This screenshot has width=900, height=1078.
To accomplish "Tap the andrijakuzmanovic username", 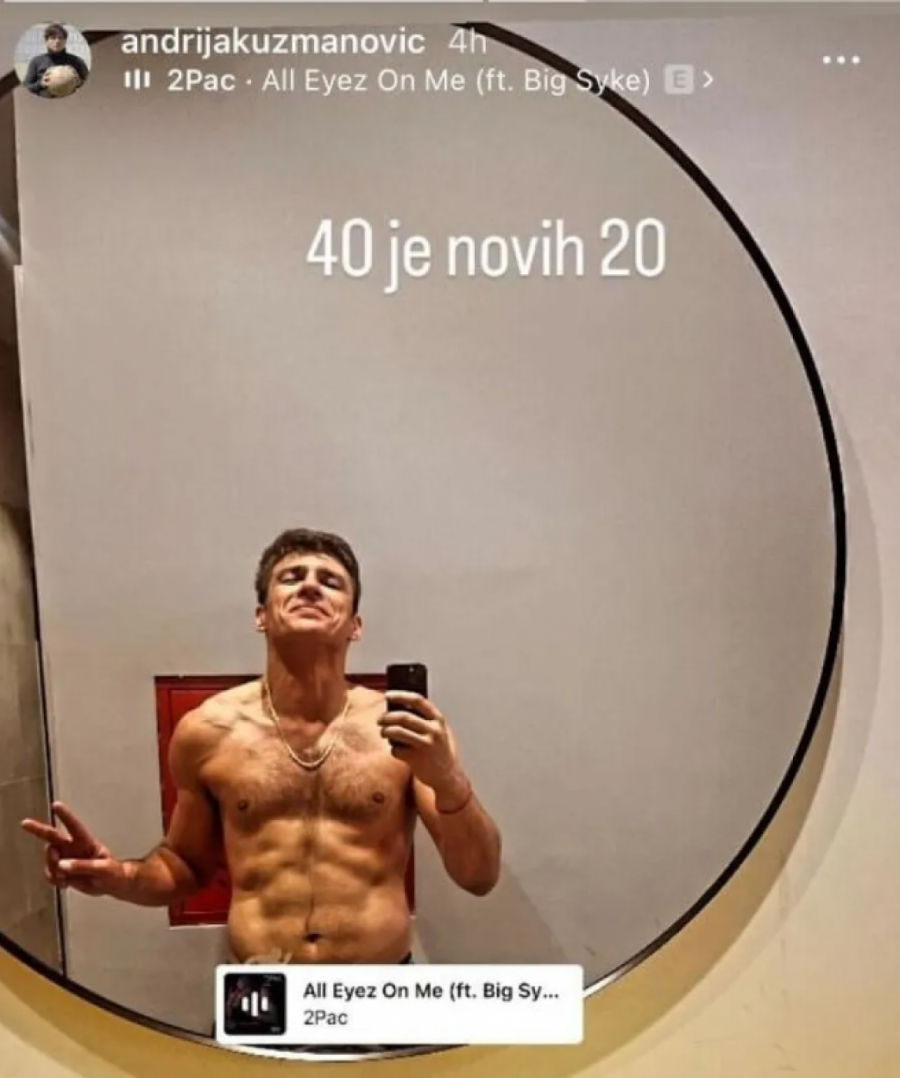I will pos(272,43).
